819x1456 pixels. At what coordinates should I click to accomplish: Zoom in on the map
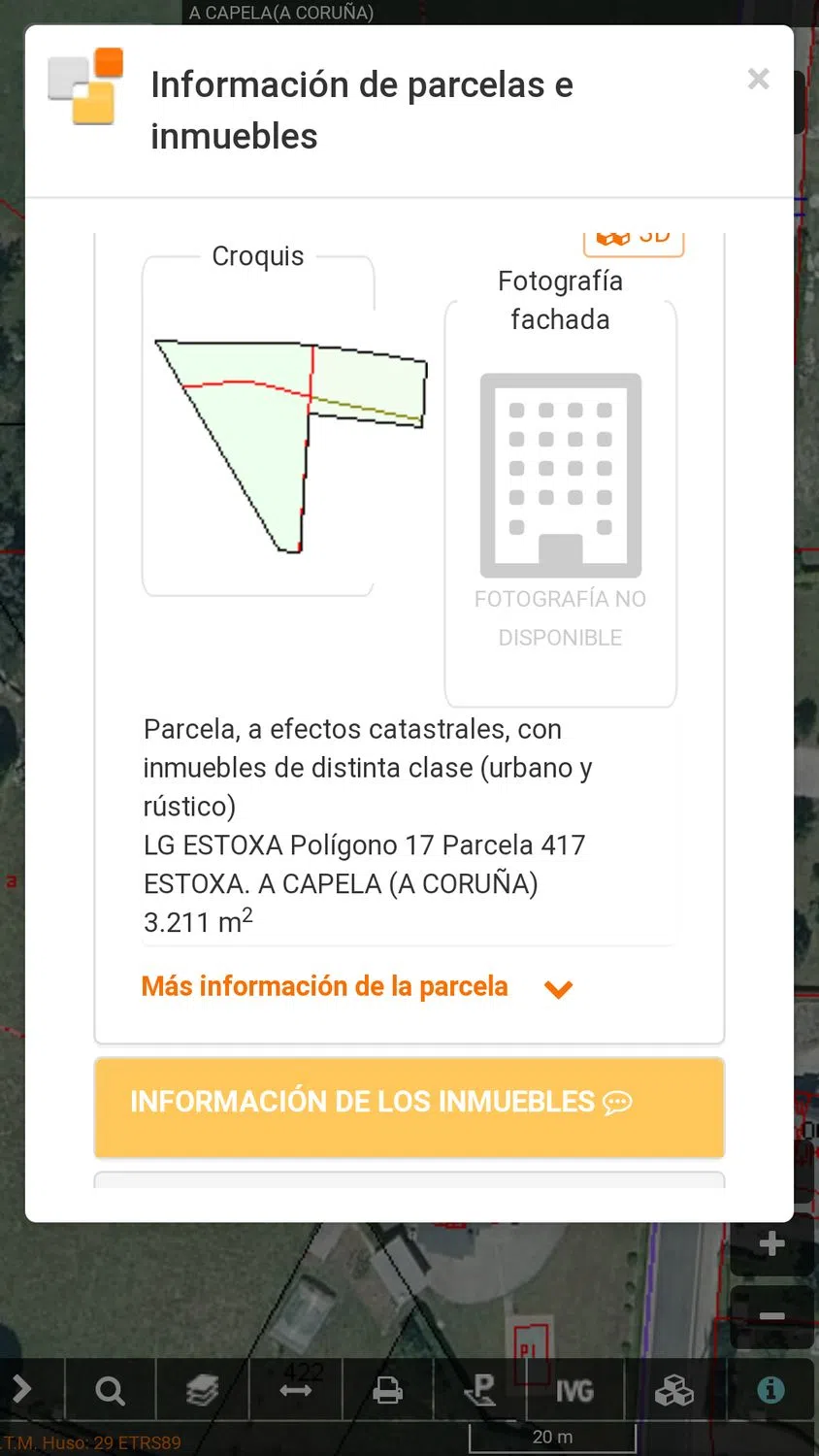pos(771,1243)
